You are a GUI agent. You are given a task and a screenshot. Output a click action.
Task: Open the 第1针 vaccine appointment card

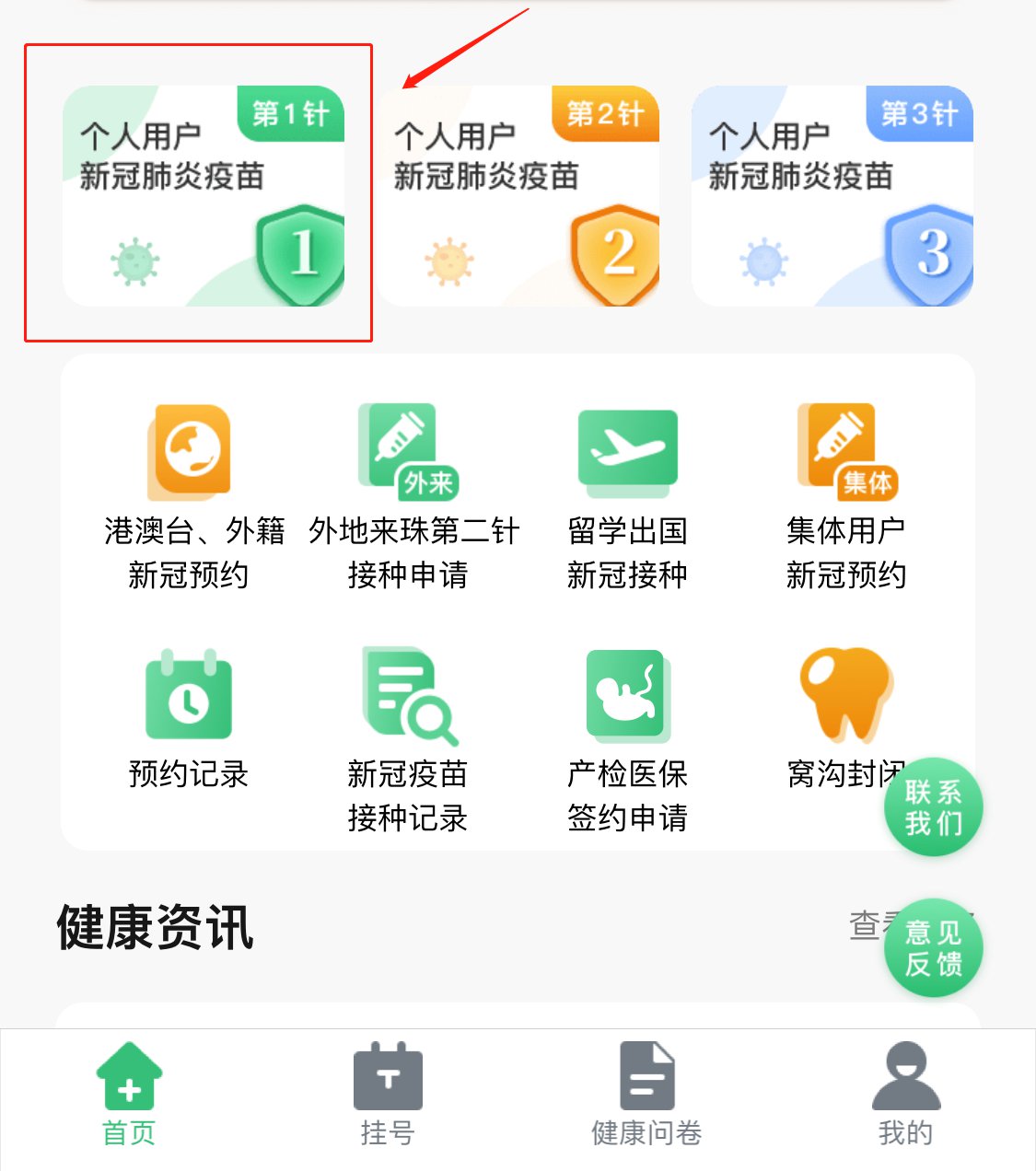point(203,196)
